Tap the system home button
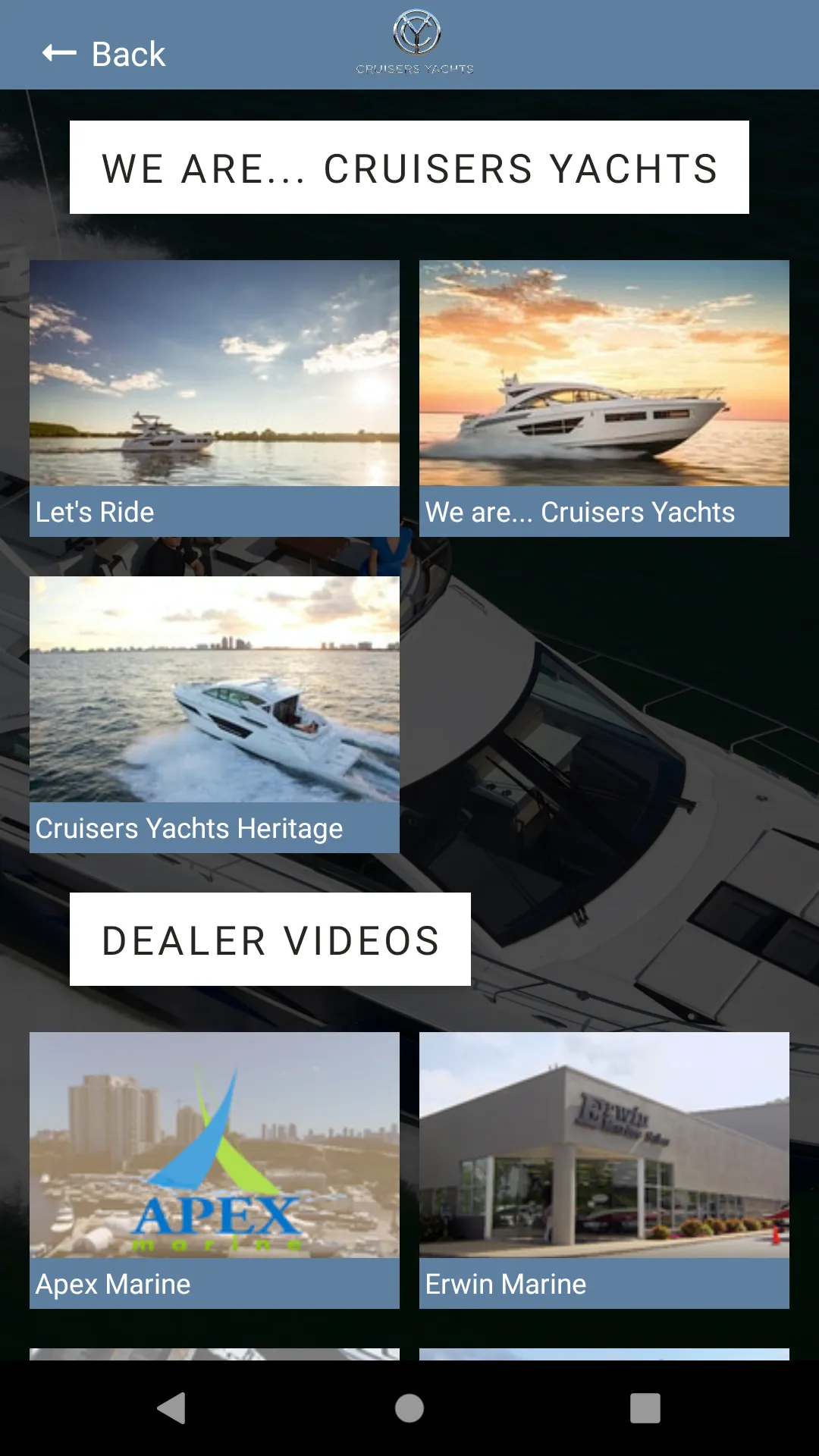 tap(409, 1408)
